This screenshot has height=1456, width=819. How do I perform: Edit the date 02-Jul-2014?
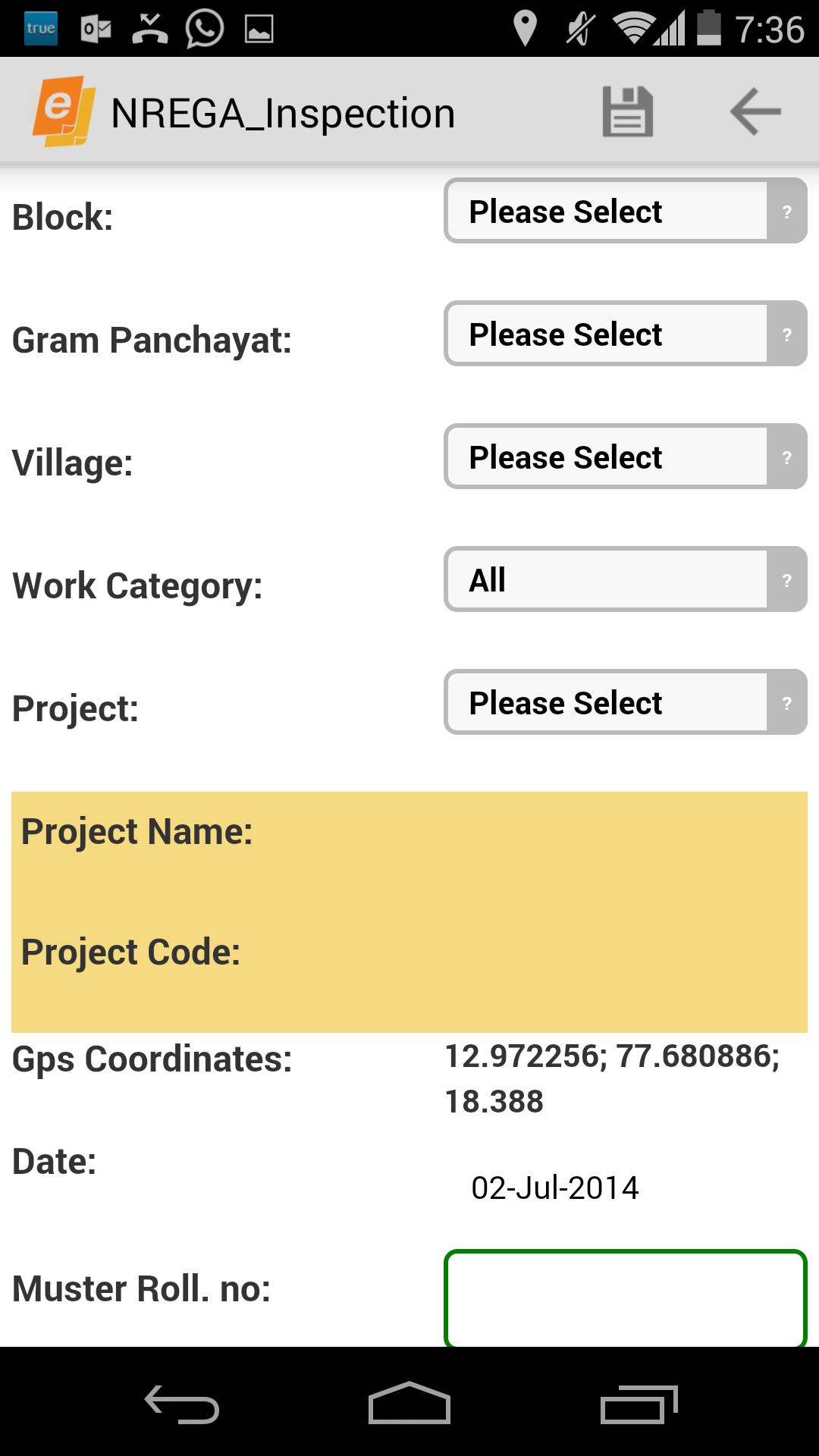[x=555, y=1188]
